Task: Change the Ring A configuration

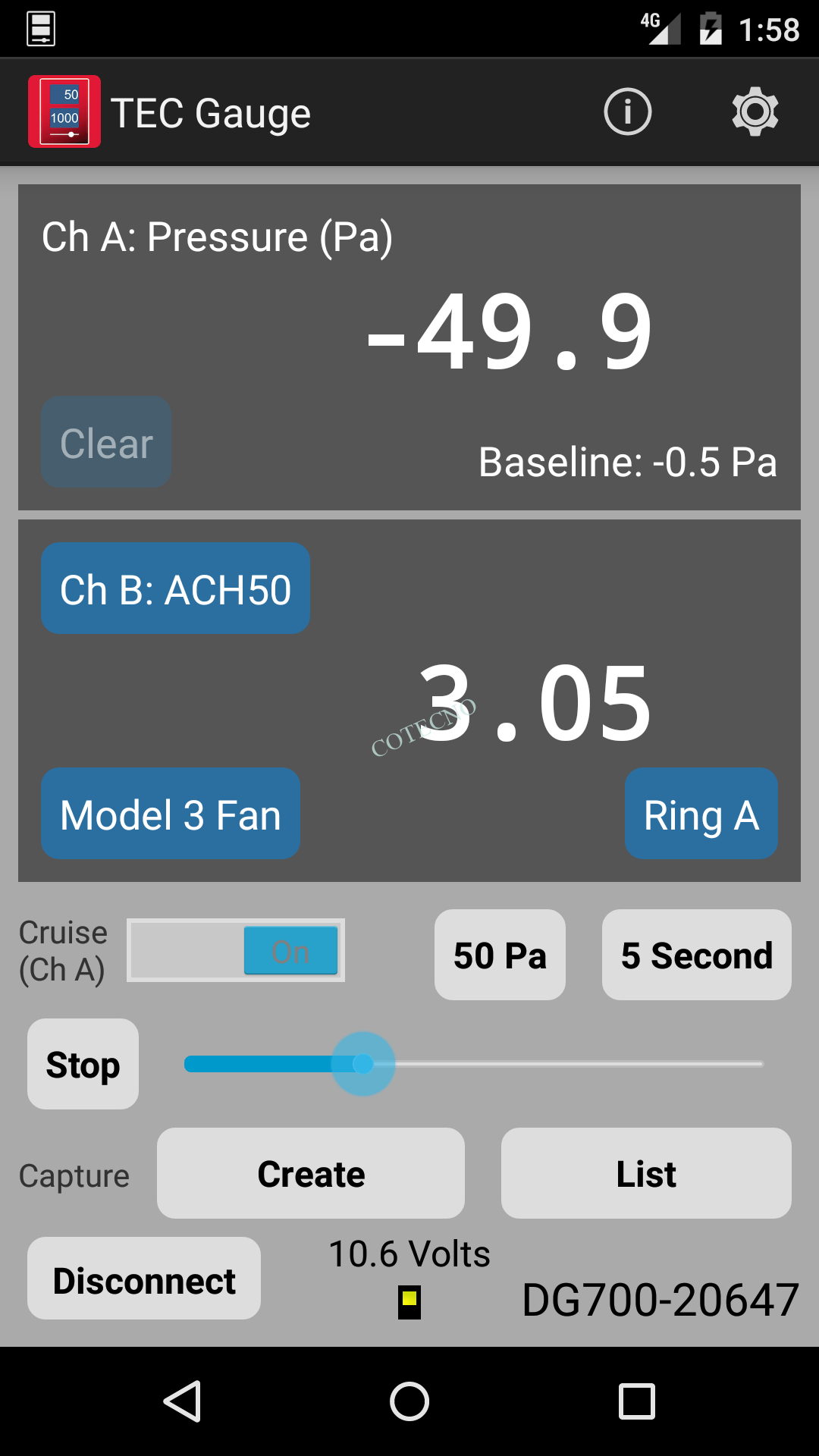Action: pyautogui.click(x=701, y=814)
